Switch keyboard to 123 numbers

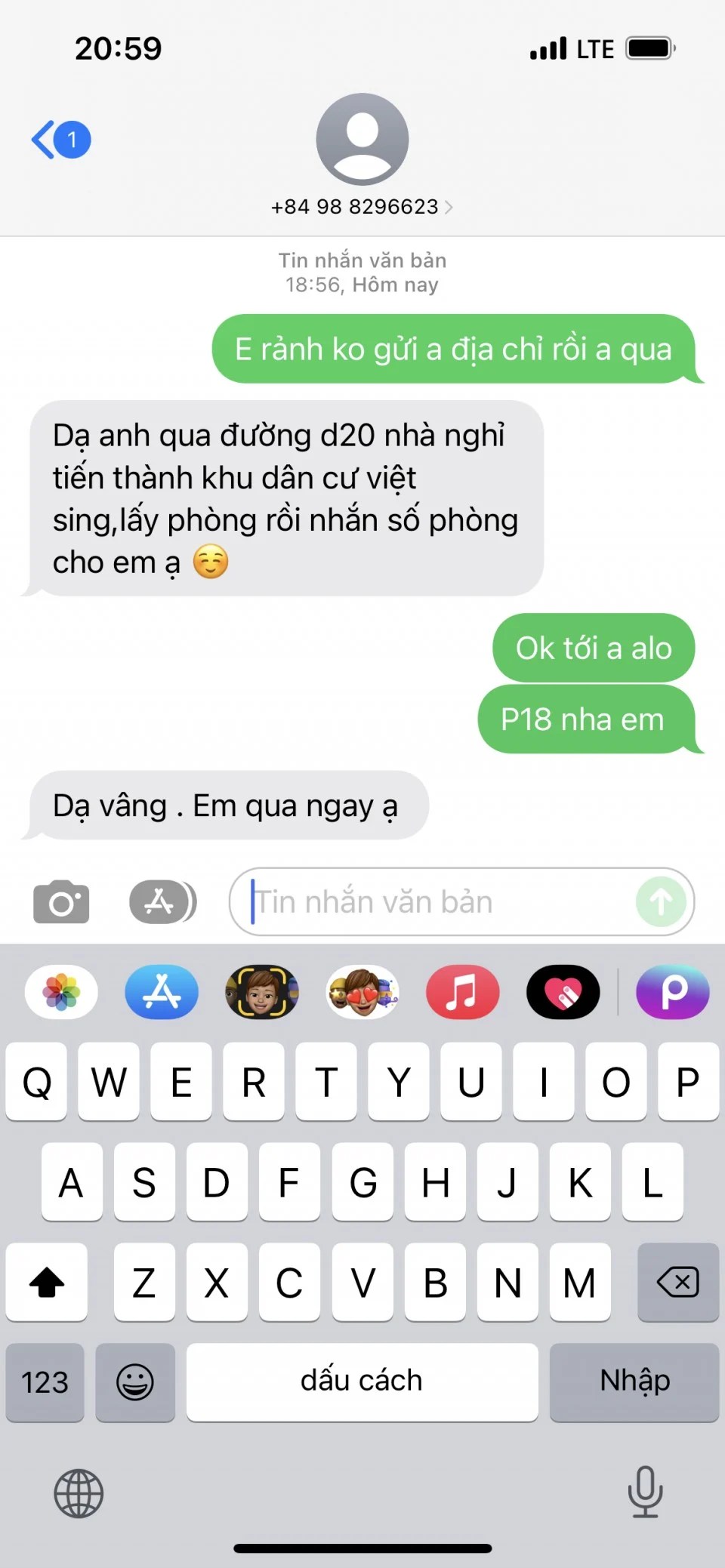point(45,1382)
